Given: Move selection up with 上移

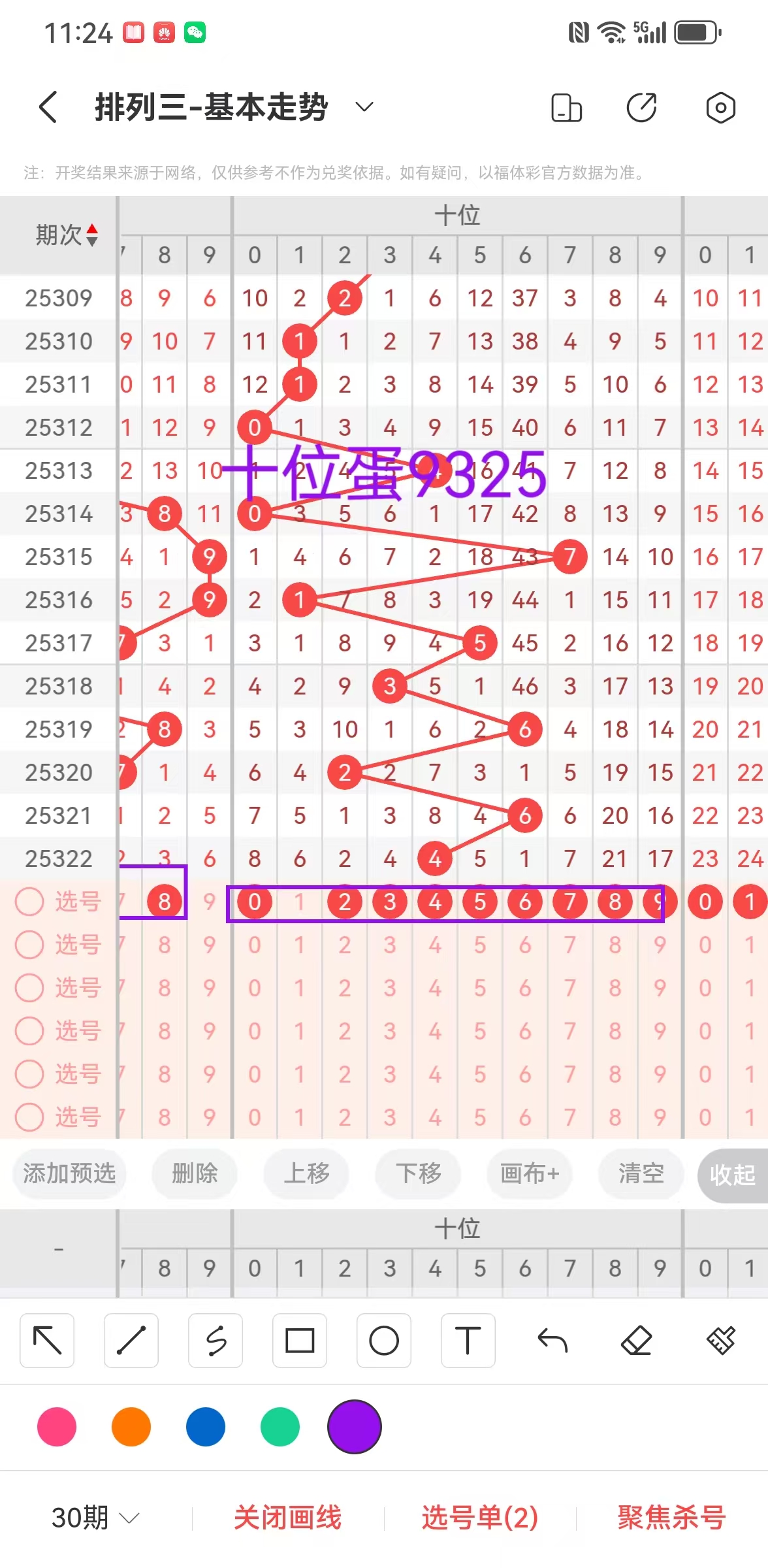Looking at the screenshot, I should [x=306, y=1173].
